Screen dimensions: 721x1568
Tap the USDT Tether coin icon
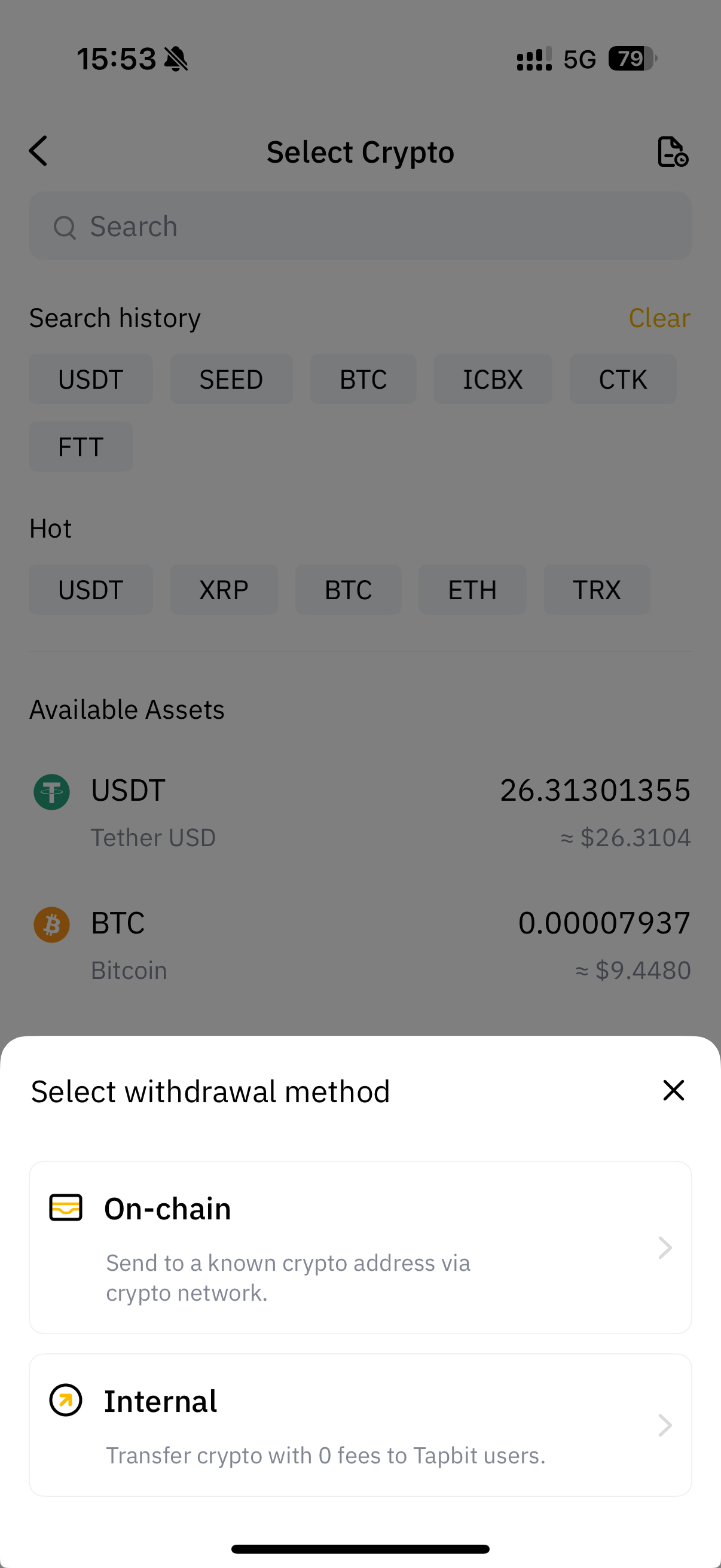pyautogui.click(x=51, y=792)
